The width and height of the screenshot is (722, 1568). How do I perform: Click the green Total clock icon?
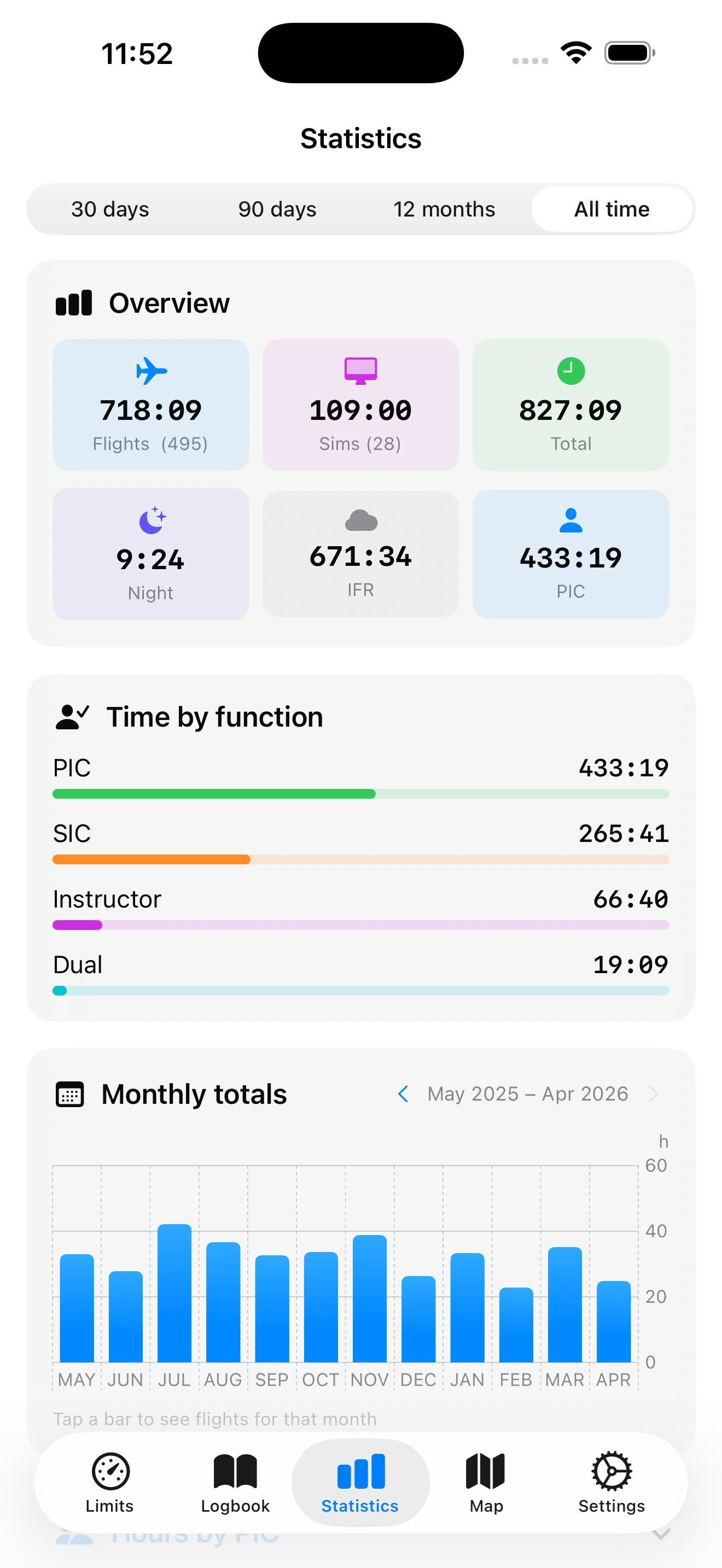tap(570, 371)
